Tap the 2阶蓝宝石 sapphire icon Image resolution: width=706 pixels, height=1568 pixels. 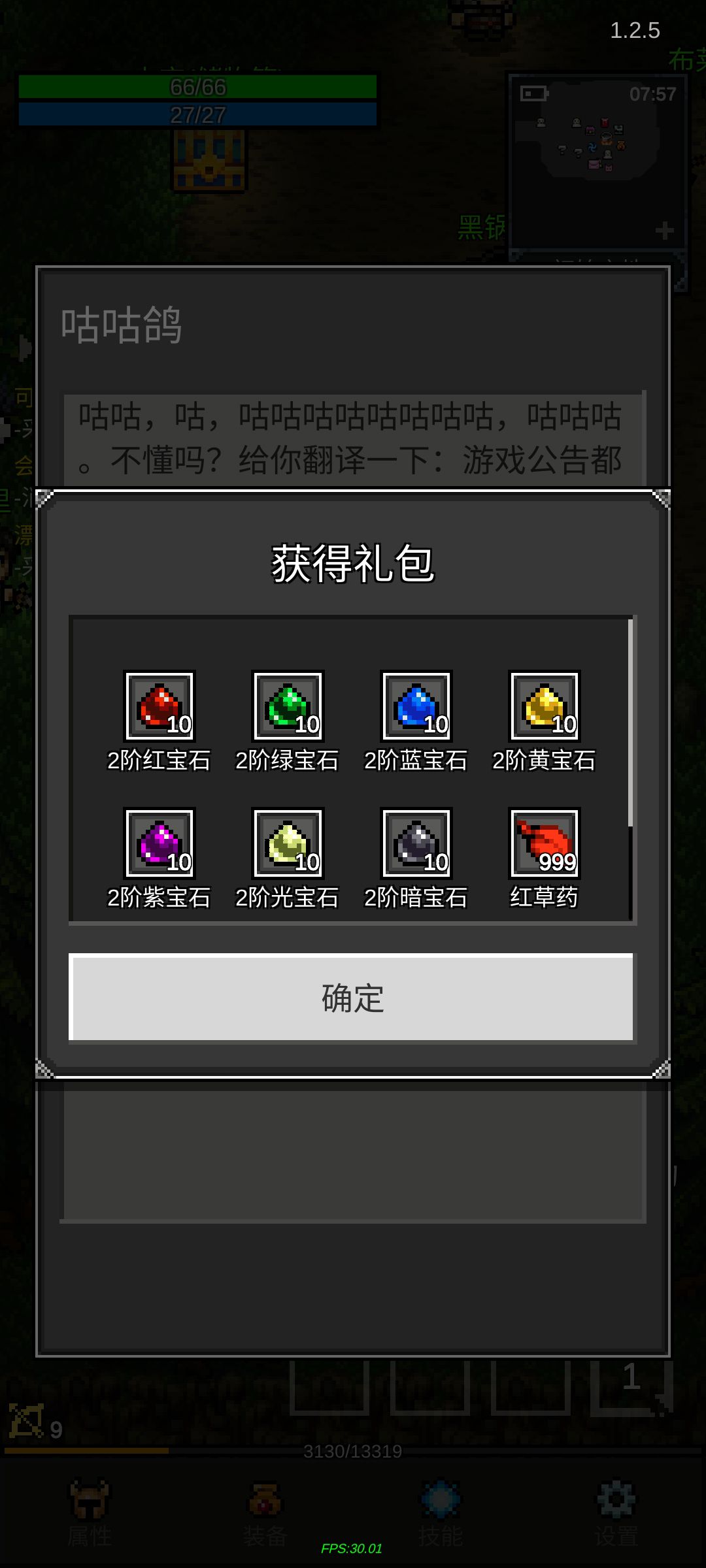point(415,708)
